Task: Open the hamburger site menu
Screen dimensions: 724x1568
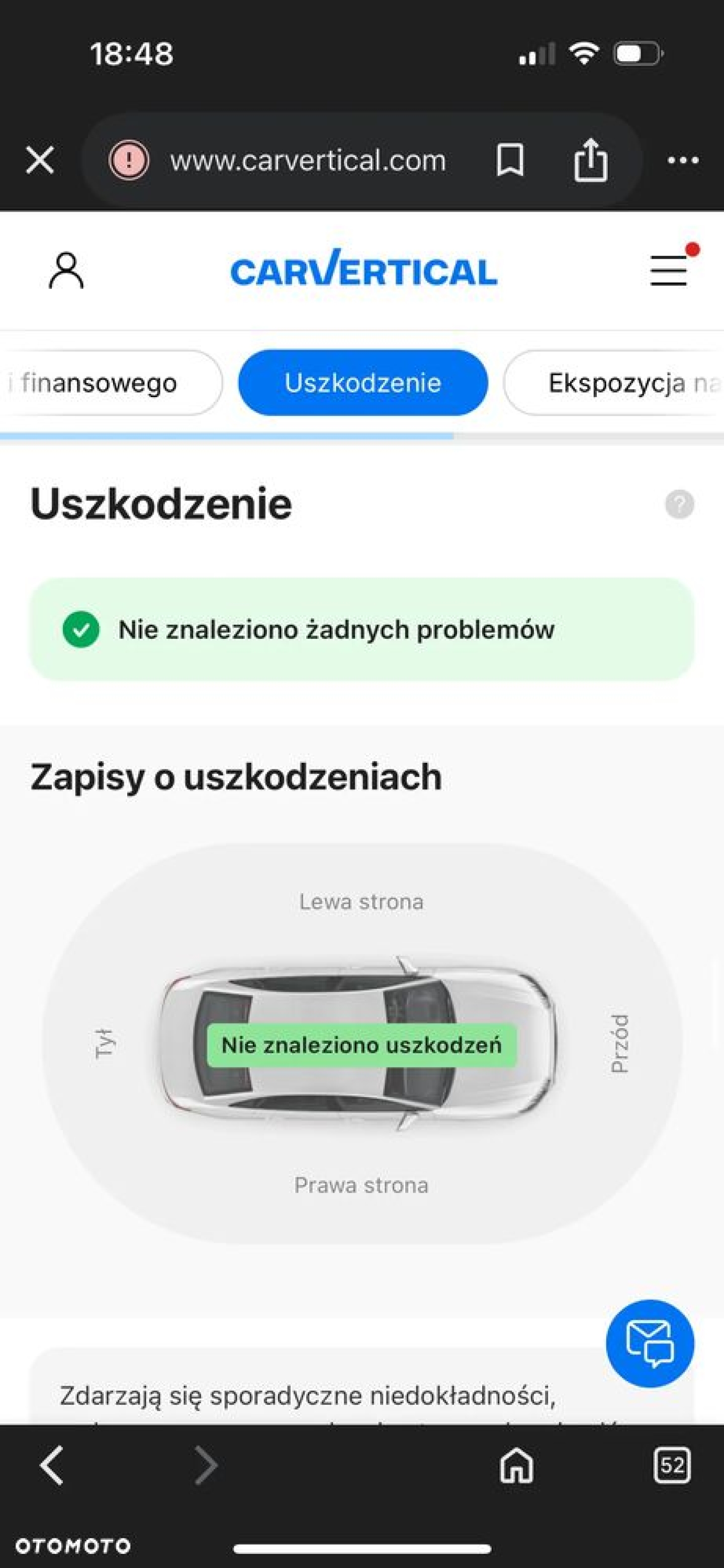Action: (x=669, y=271)
